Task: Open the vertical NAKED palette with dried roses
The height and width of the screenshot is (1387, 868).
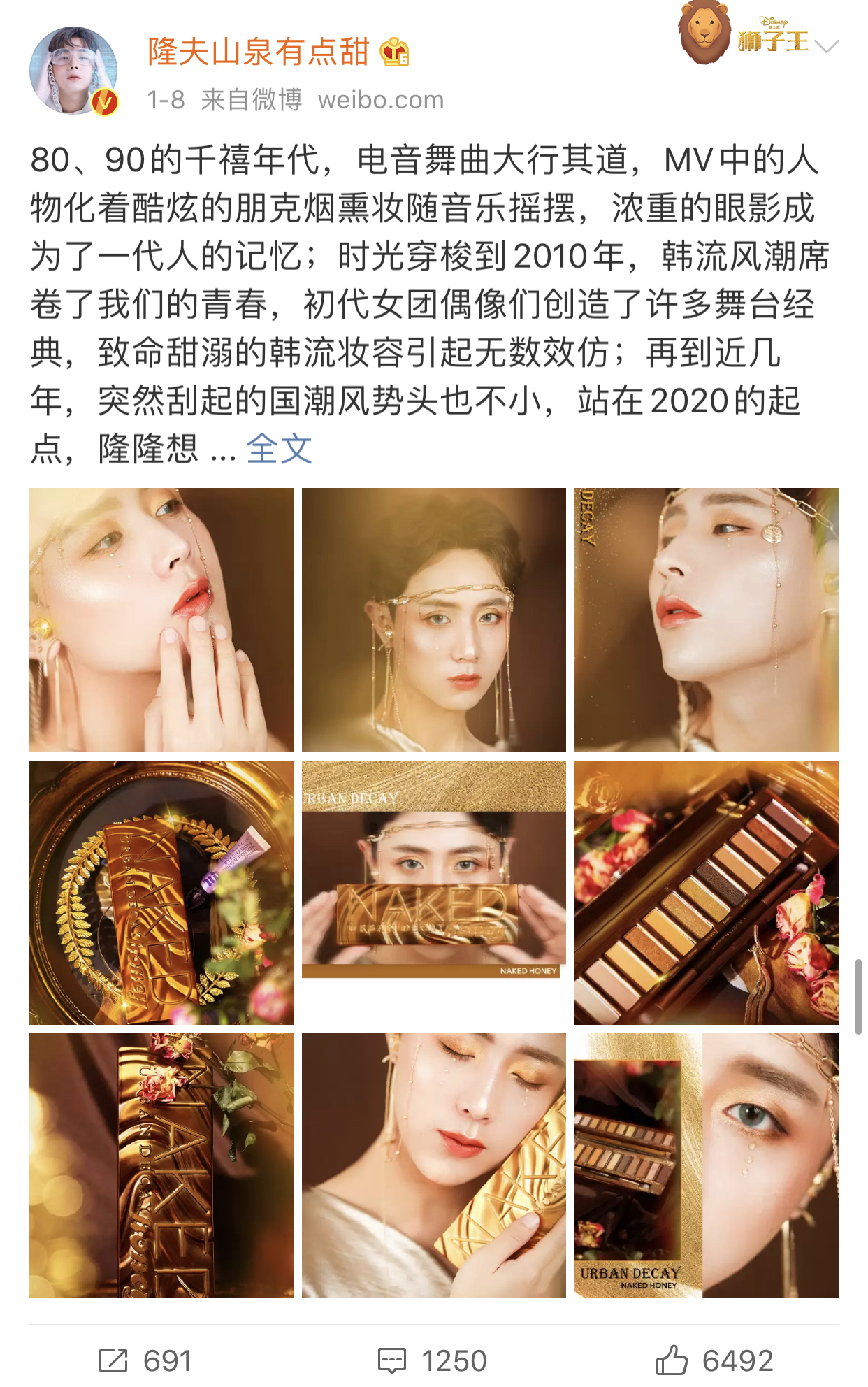Action: [161, 1165]
